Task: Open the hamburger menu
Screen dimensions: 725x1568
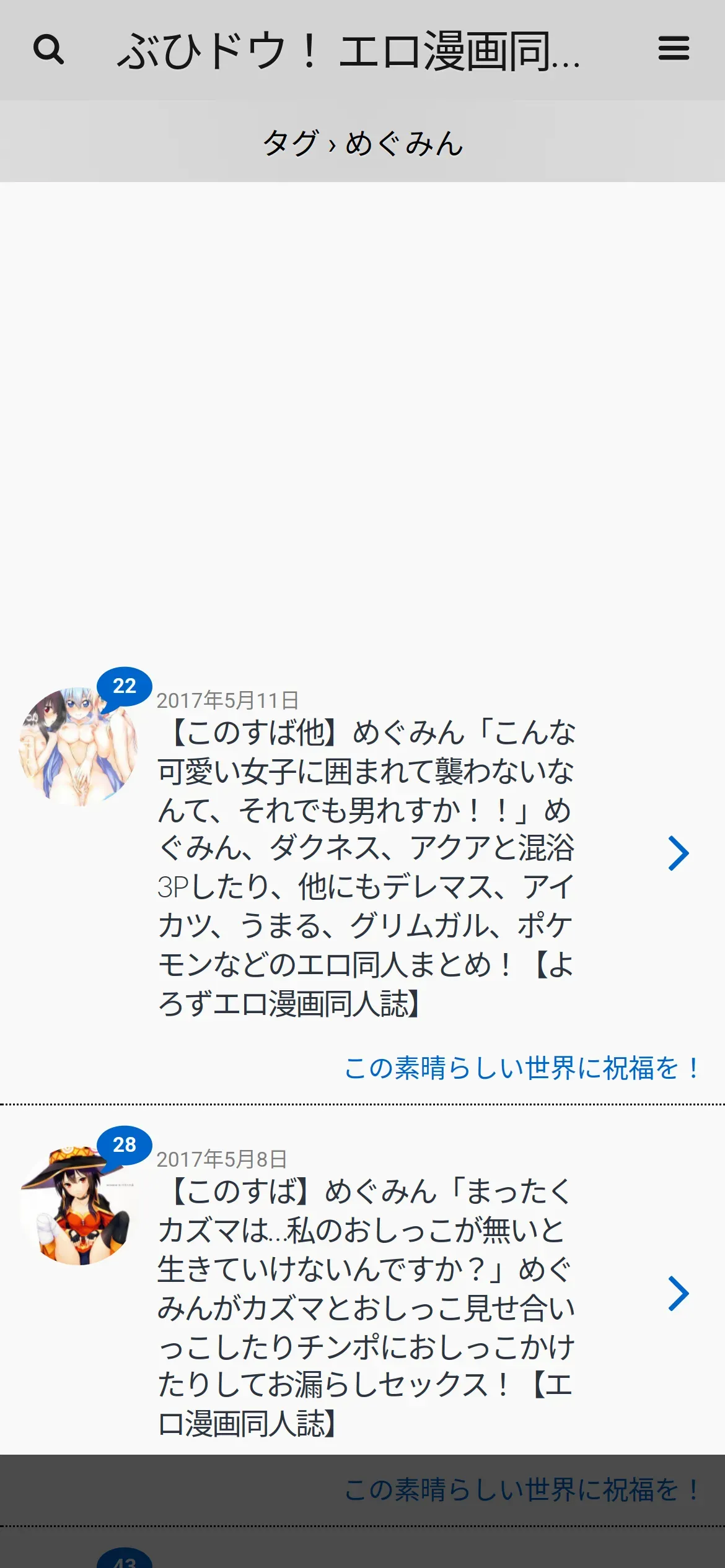Action: coord(674,48)
